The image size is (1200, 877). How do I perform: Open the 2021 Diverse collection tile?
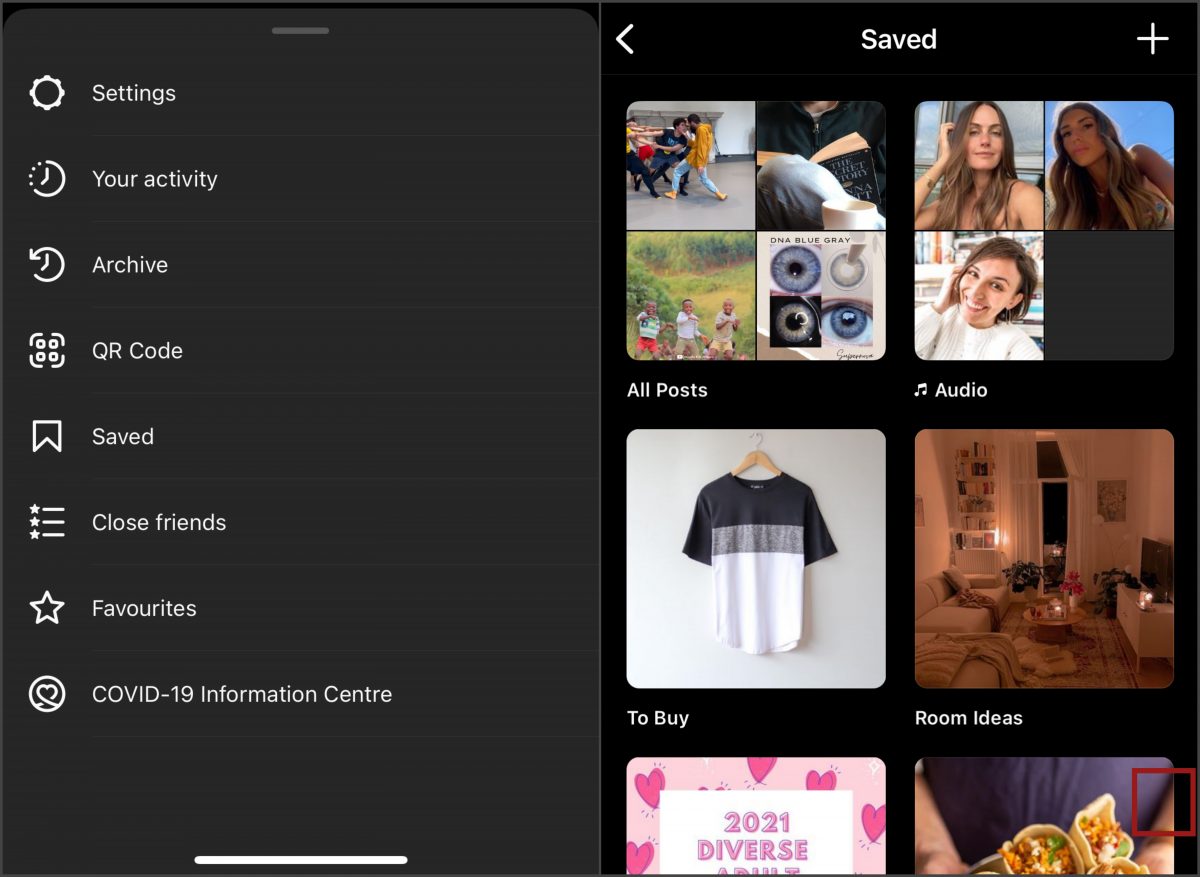coord(756,815)
